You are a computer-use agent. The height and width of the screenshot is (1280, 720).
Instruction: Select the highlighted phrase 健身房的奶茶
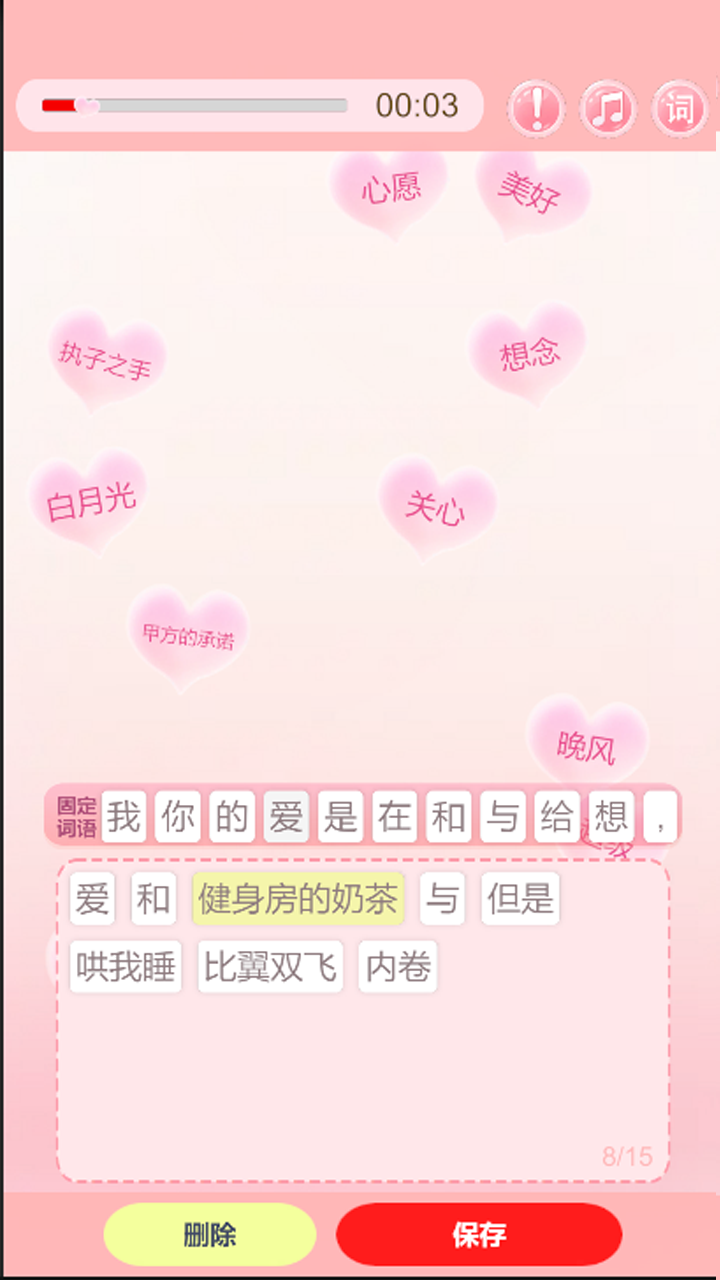pos(298,898)
